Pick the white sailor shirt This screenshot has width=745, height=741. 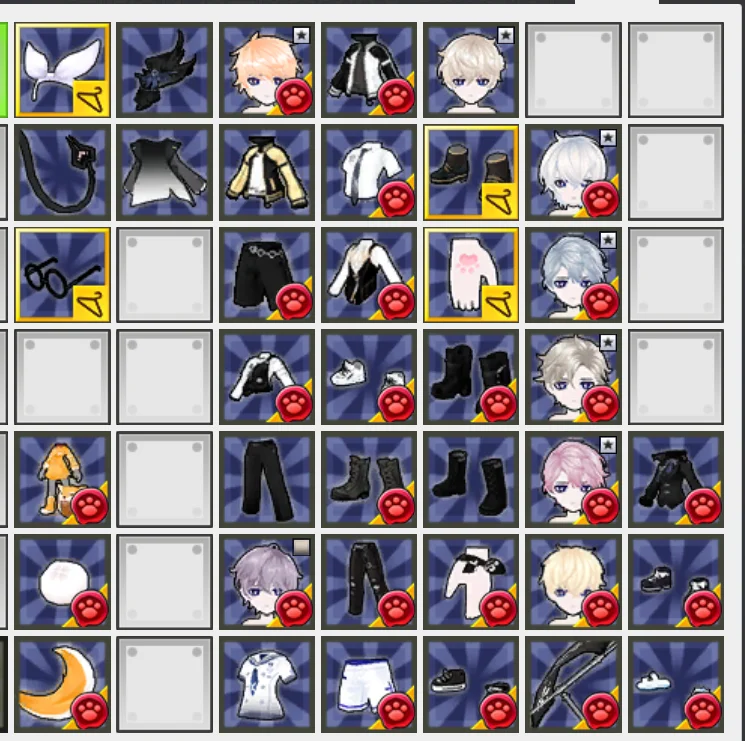[x=266, y=683]
